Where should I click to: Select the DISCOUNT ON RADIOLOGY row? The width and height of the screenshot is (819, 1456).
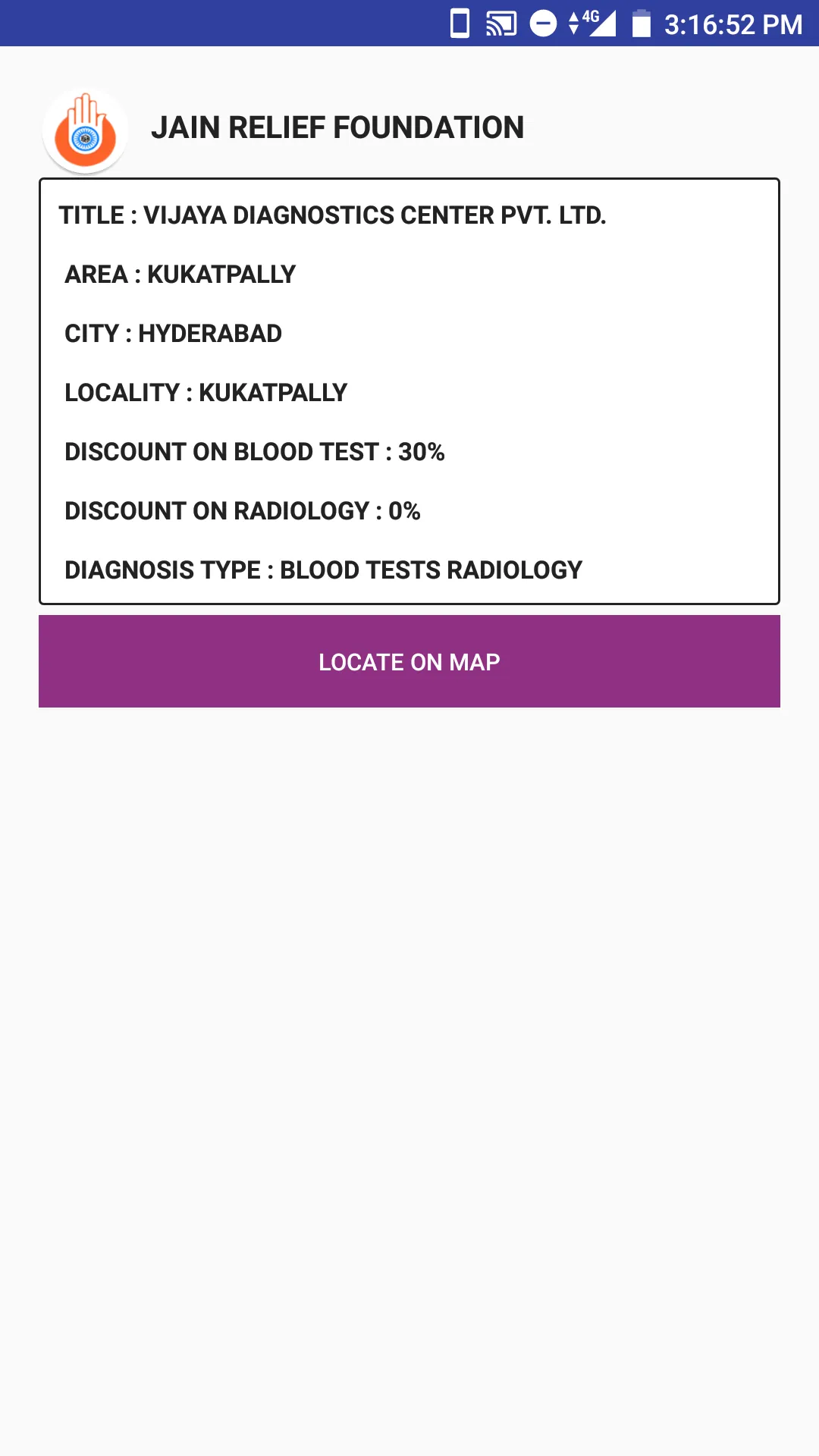[x=243, y=510]
